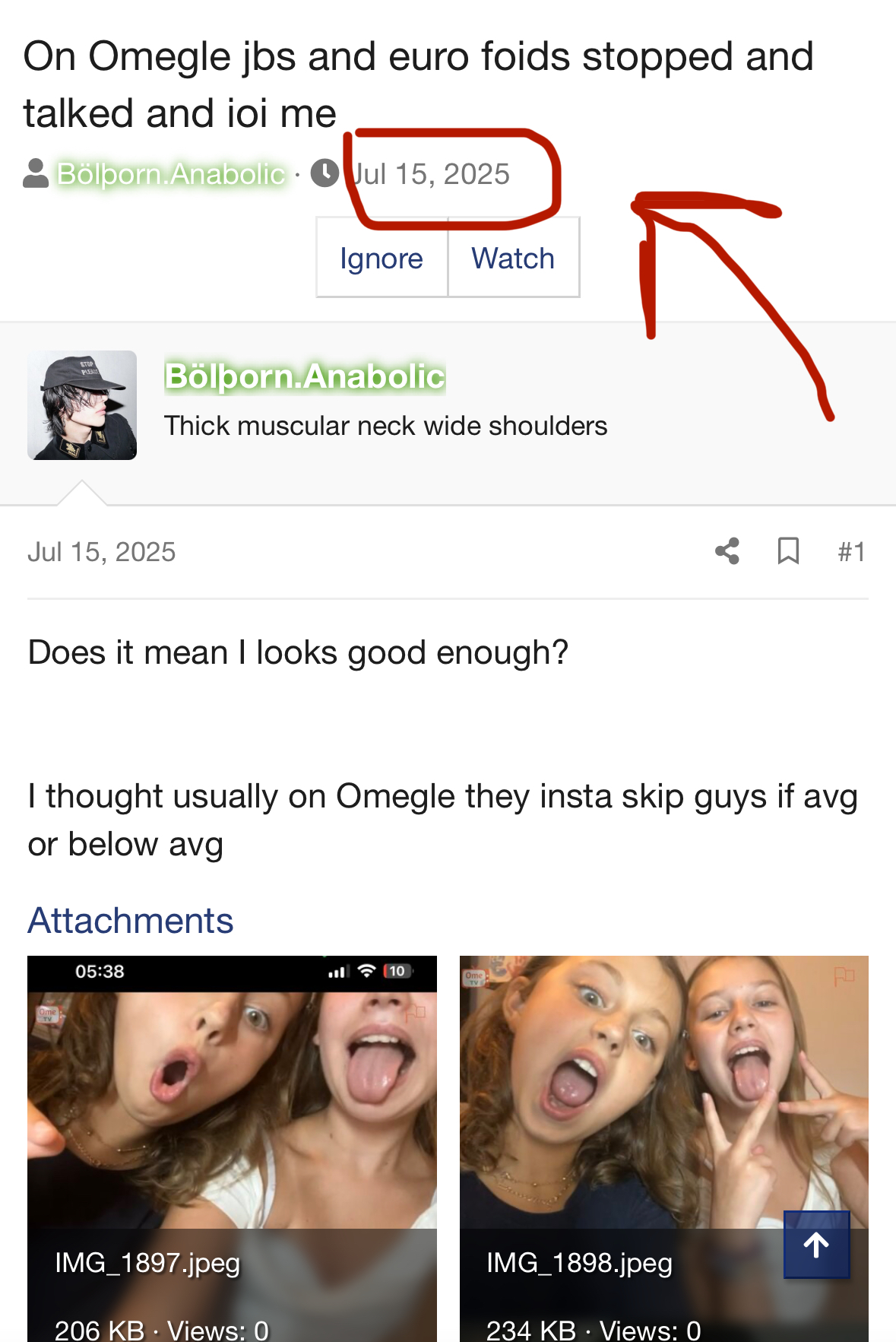Jump back to top with the arrow button

816,1245
